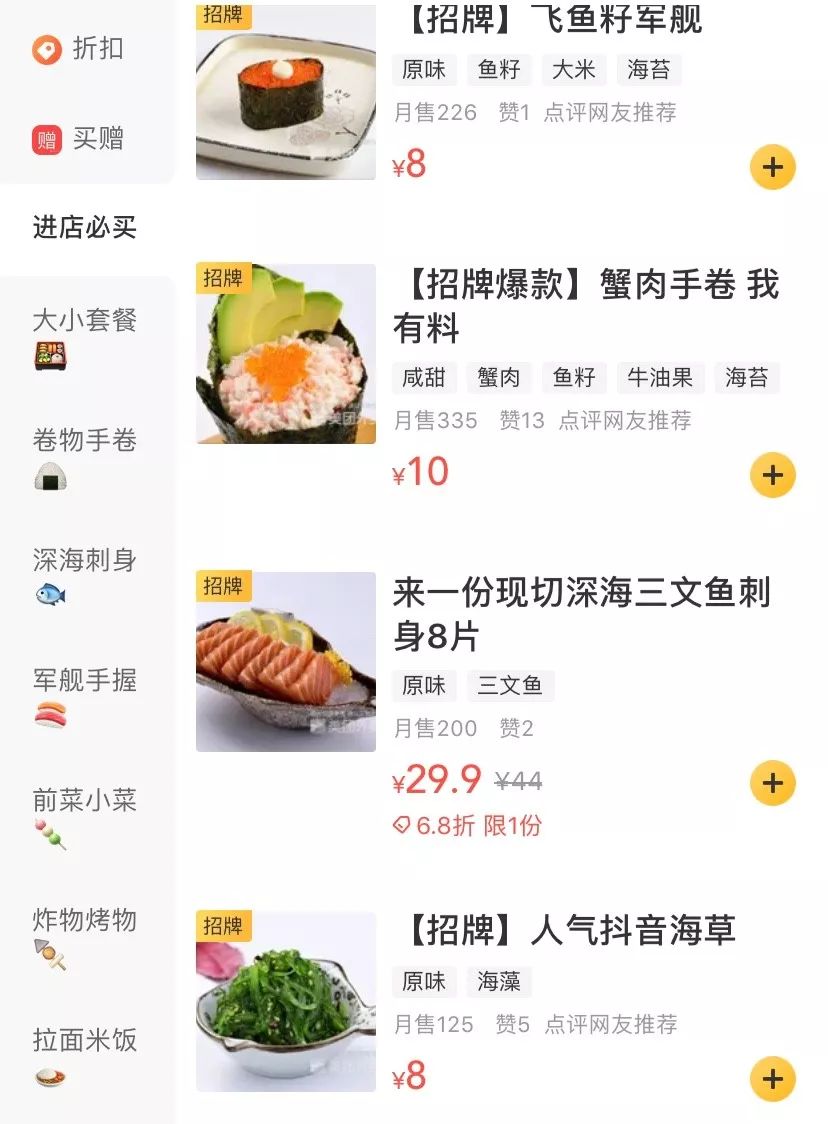Add the 蟹肉手卷 item using plus button
The height and width of the screenshot is (1124, 828).
click(x=771, y=475)
